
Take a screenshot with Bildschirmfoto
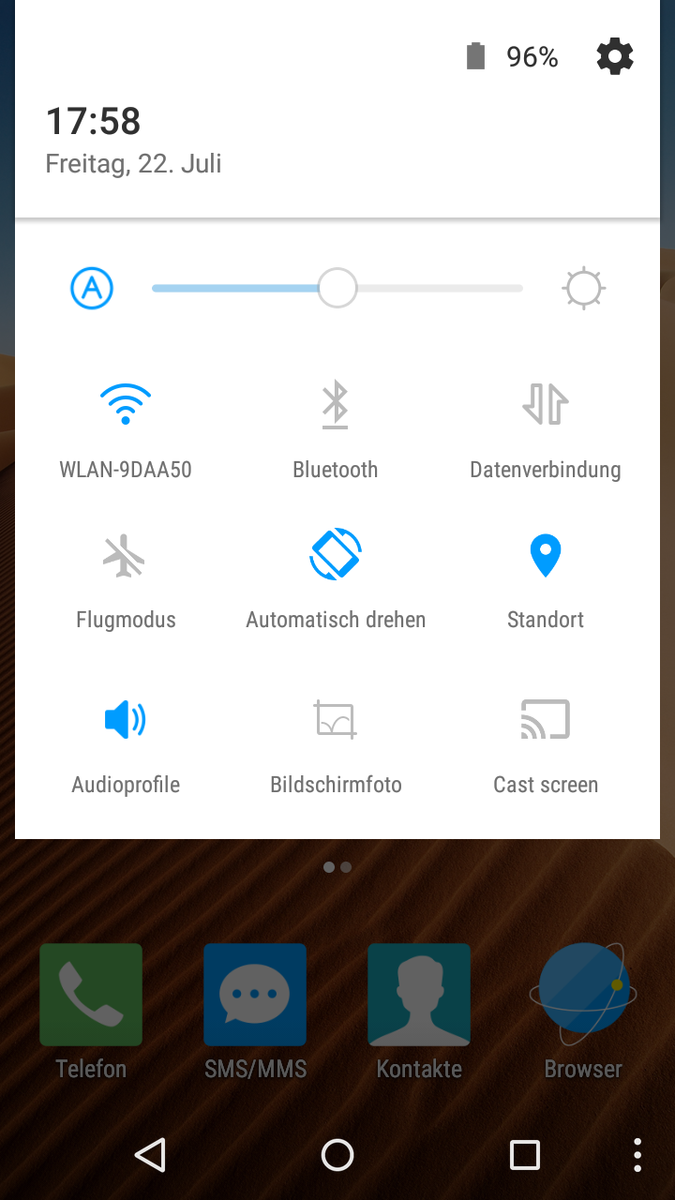pos(335,720)
